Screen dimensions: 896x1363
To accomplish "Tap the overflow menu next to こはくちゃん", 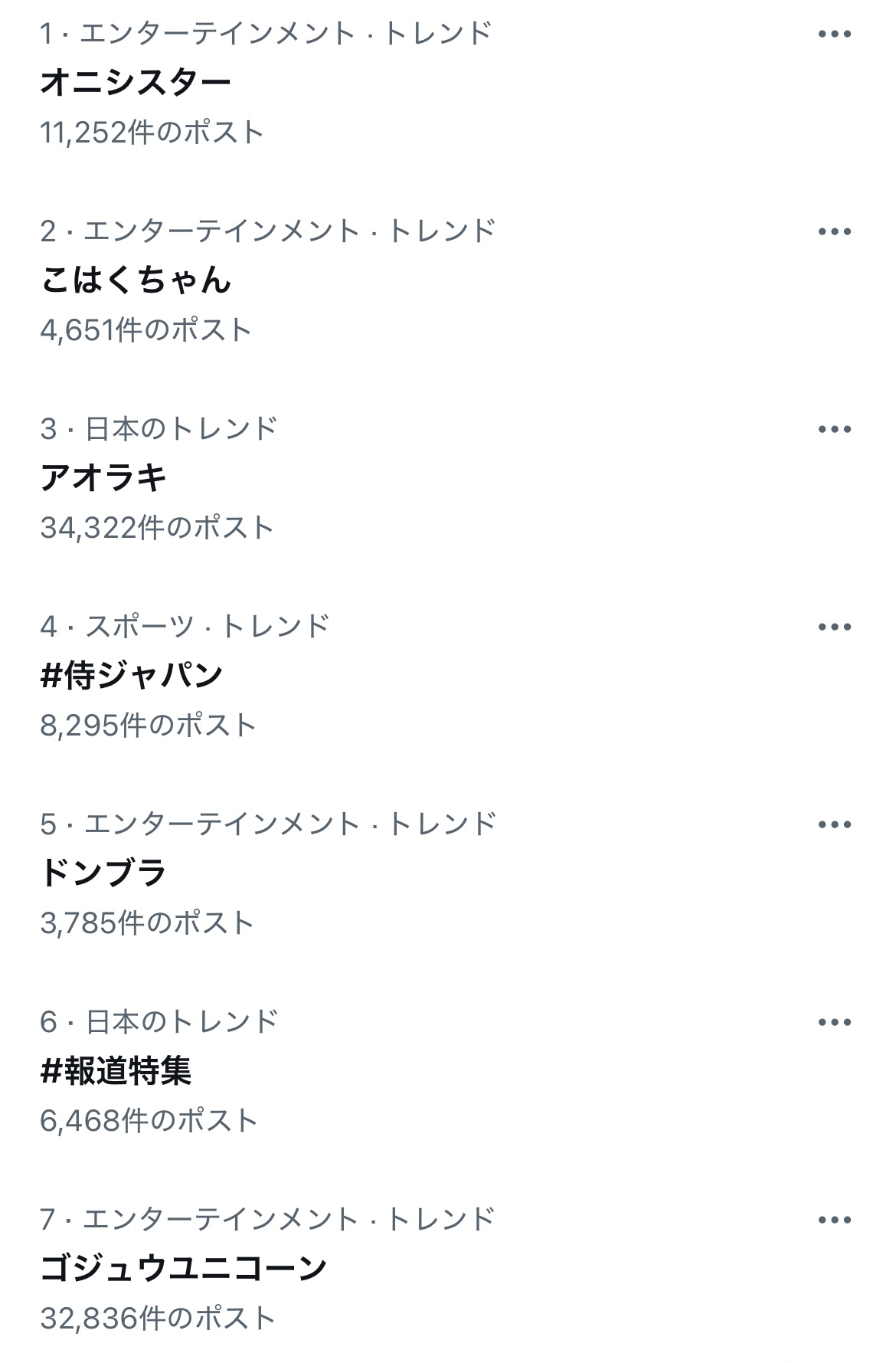I will click(x=834, y=232).
